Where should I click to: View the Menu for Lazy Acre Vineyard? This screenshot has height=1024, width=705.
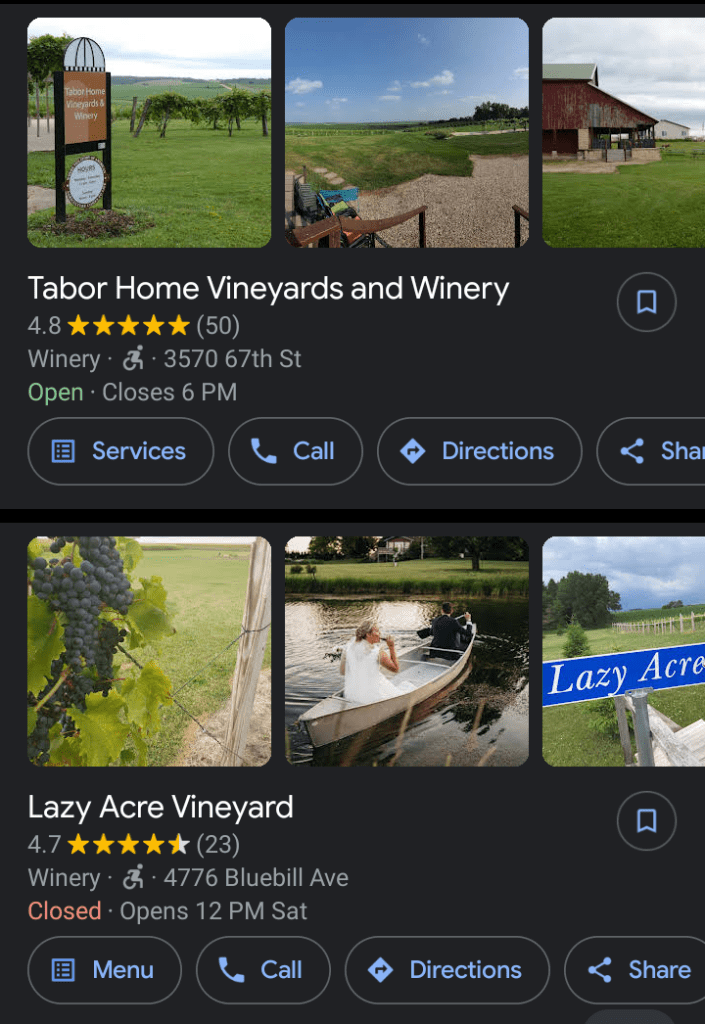[104, 969]
